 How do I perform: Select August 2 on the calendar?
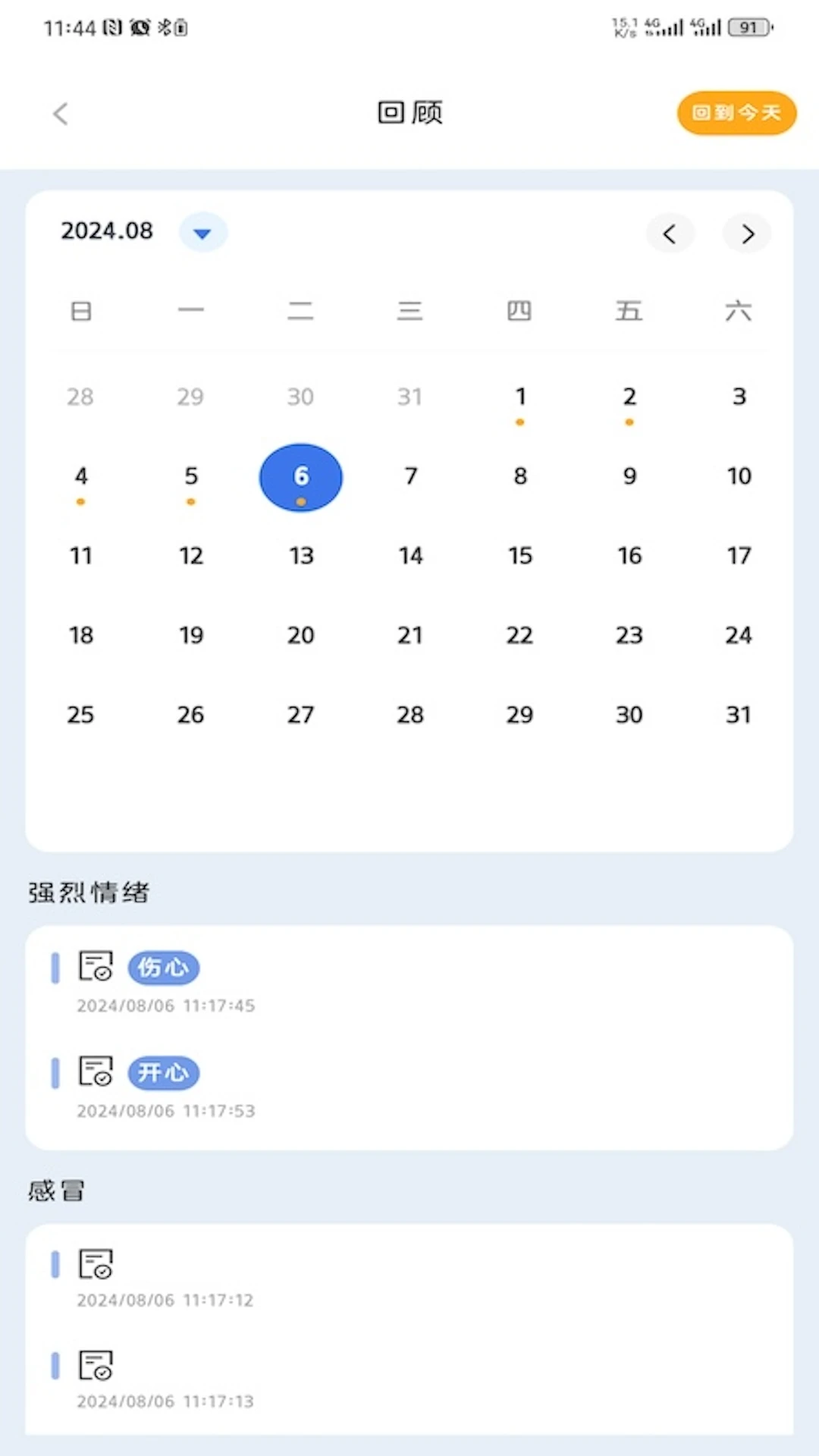pyautogui.click(x=629, y=398)
